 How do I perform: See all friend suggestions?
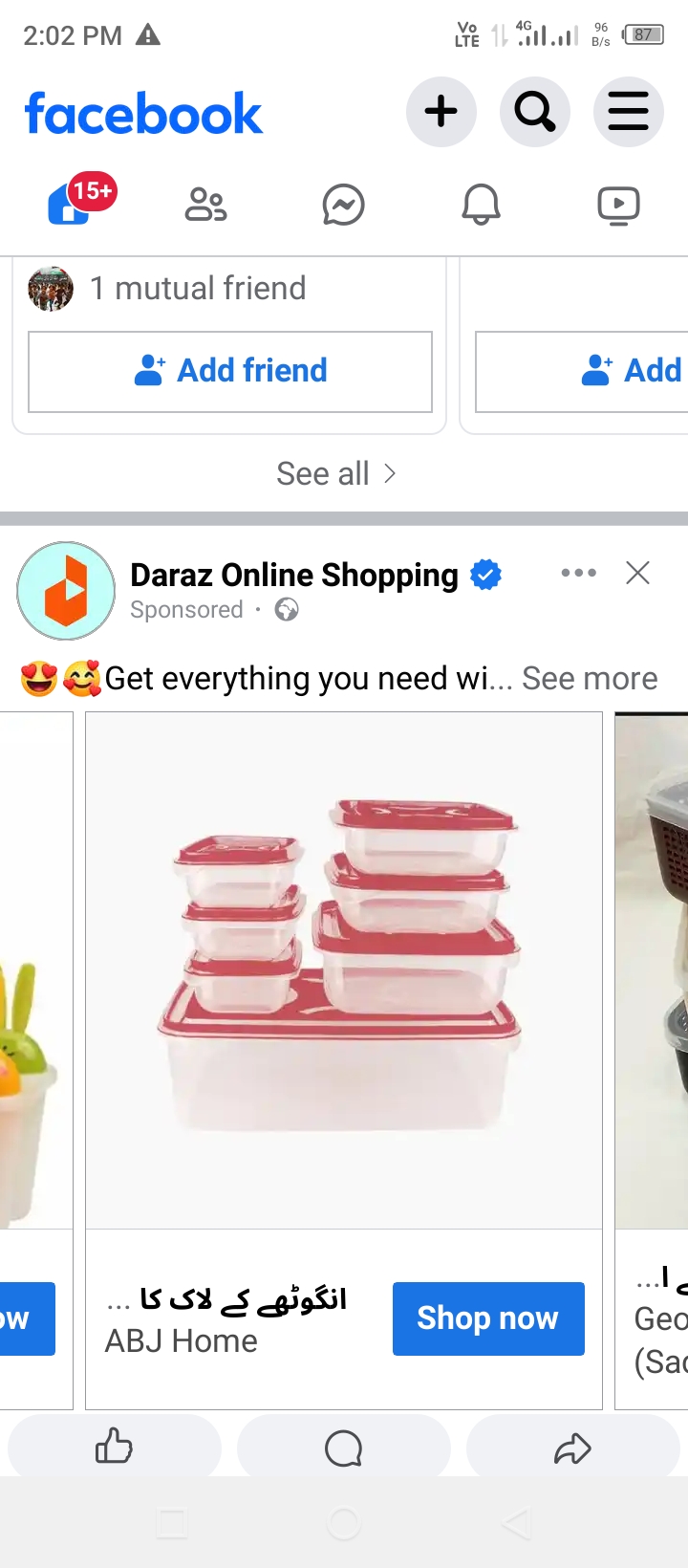click(336, 473)
